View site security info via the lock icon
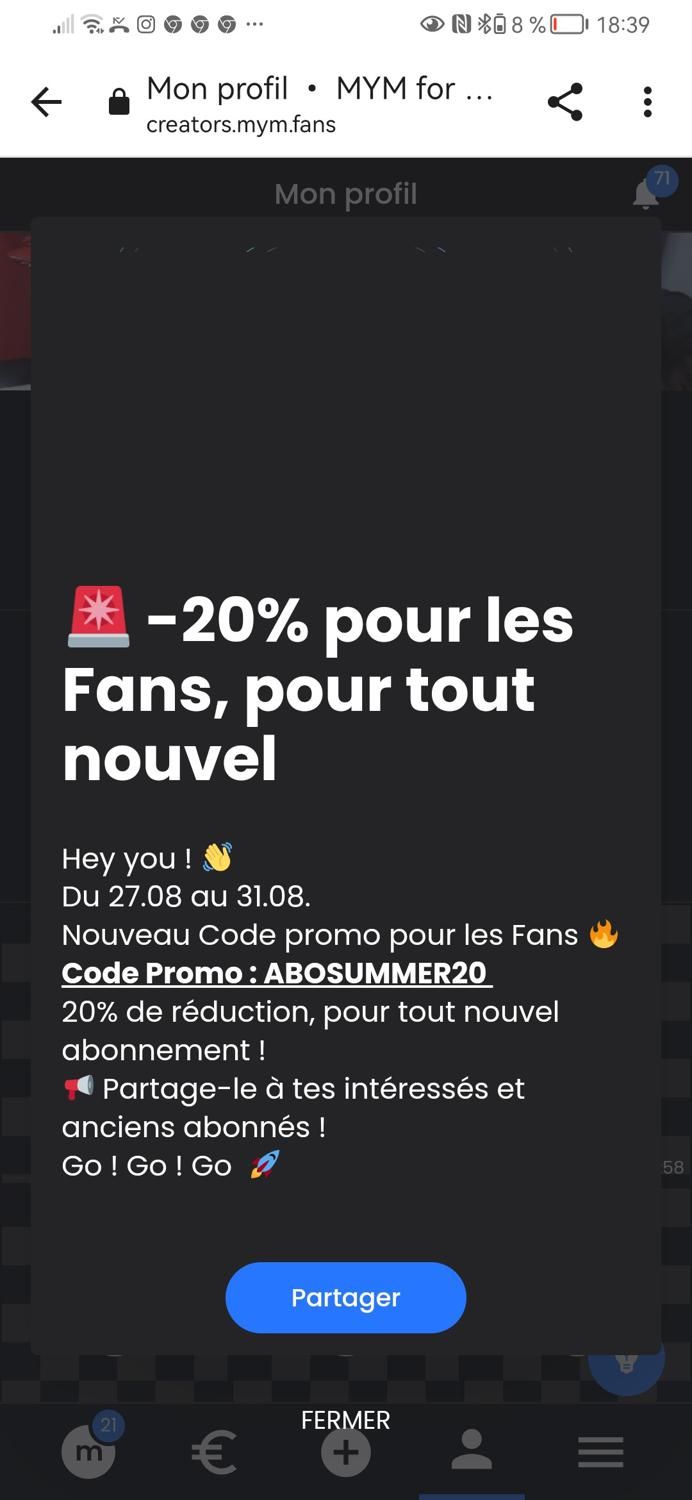This screenshot has height=1500, width=692. coord(119,103)
